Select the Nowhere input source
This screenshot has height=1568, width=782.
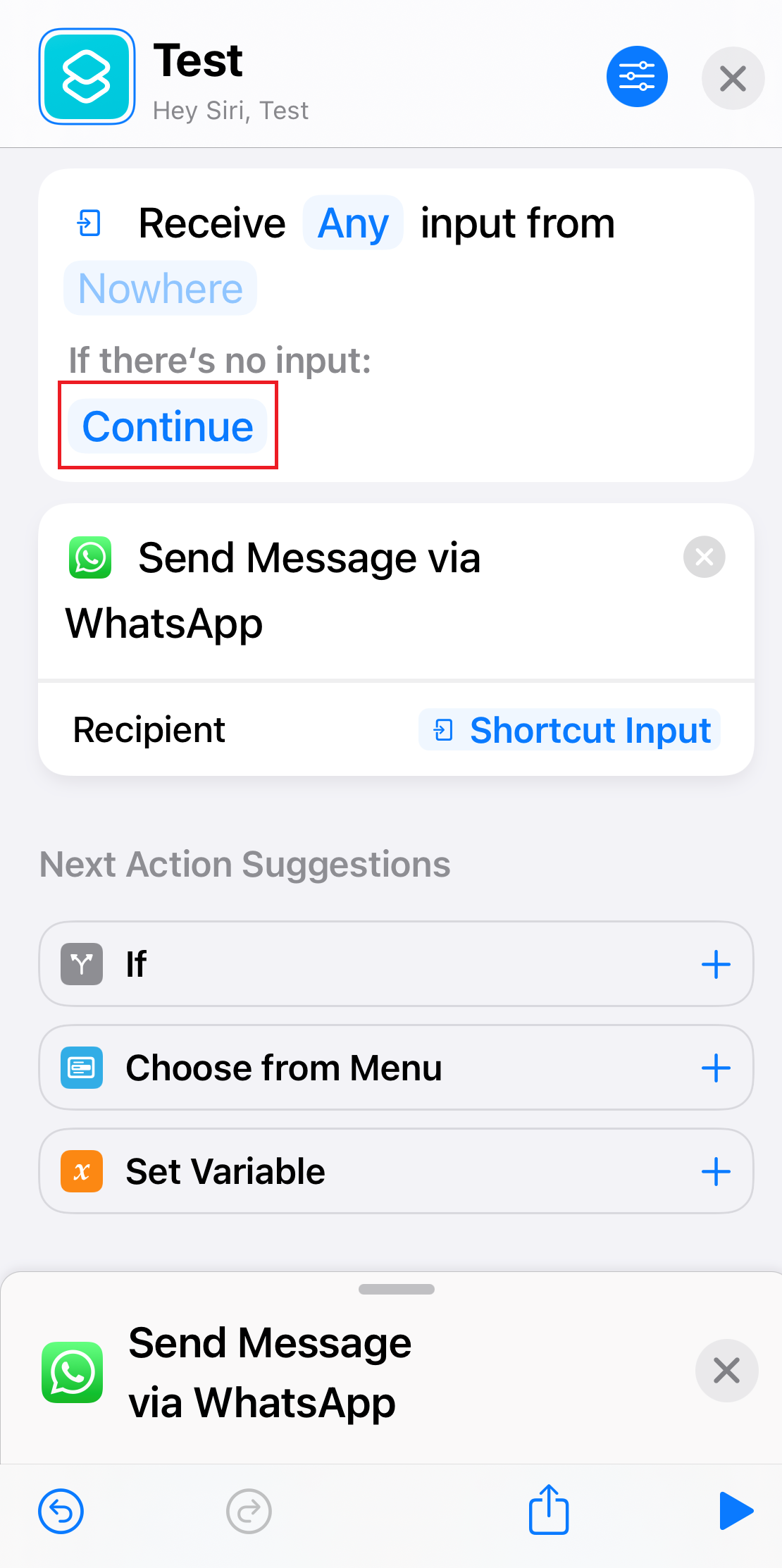click(161, 288)
